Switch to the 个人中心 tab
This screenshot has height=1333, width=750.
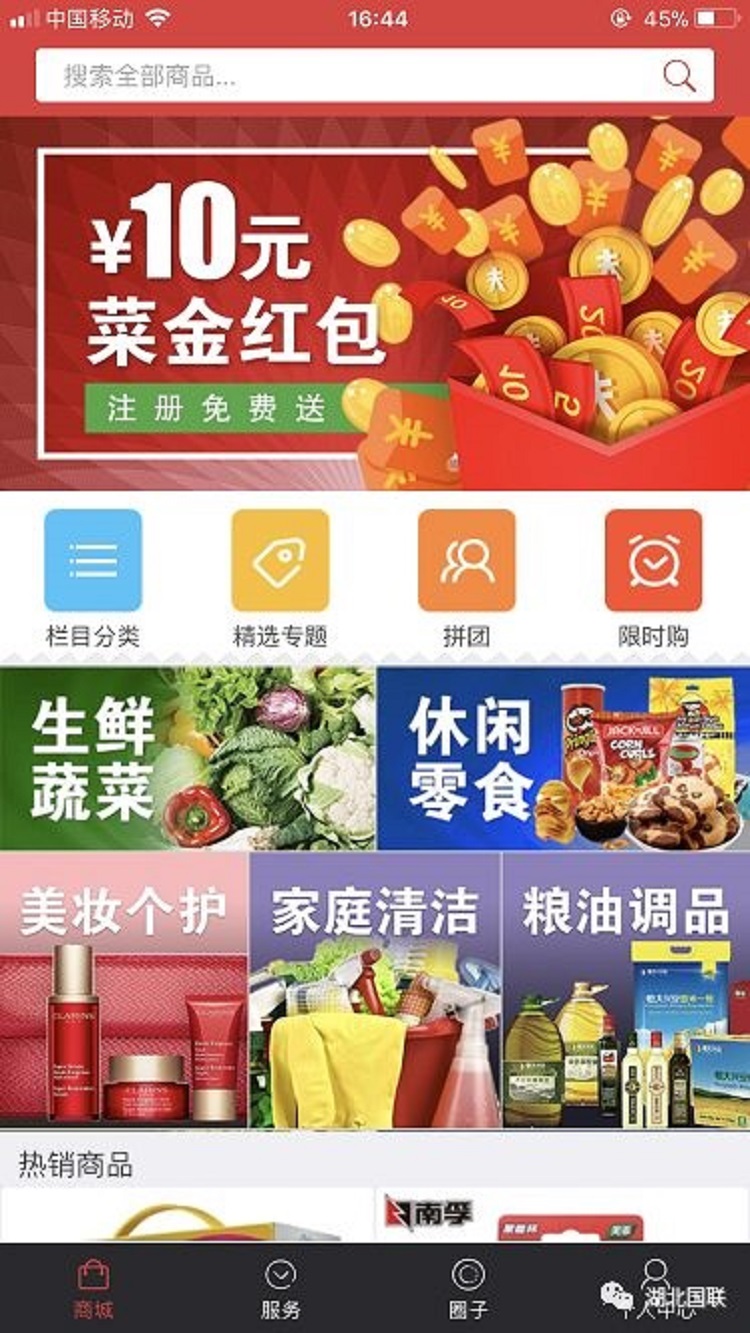(655, 1288)
